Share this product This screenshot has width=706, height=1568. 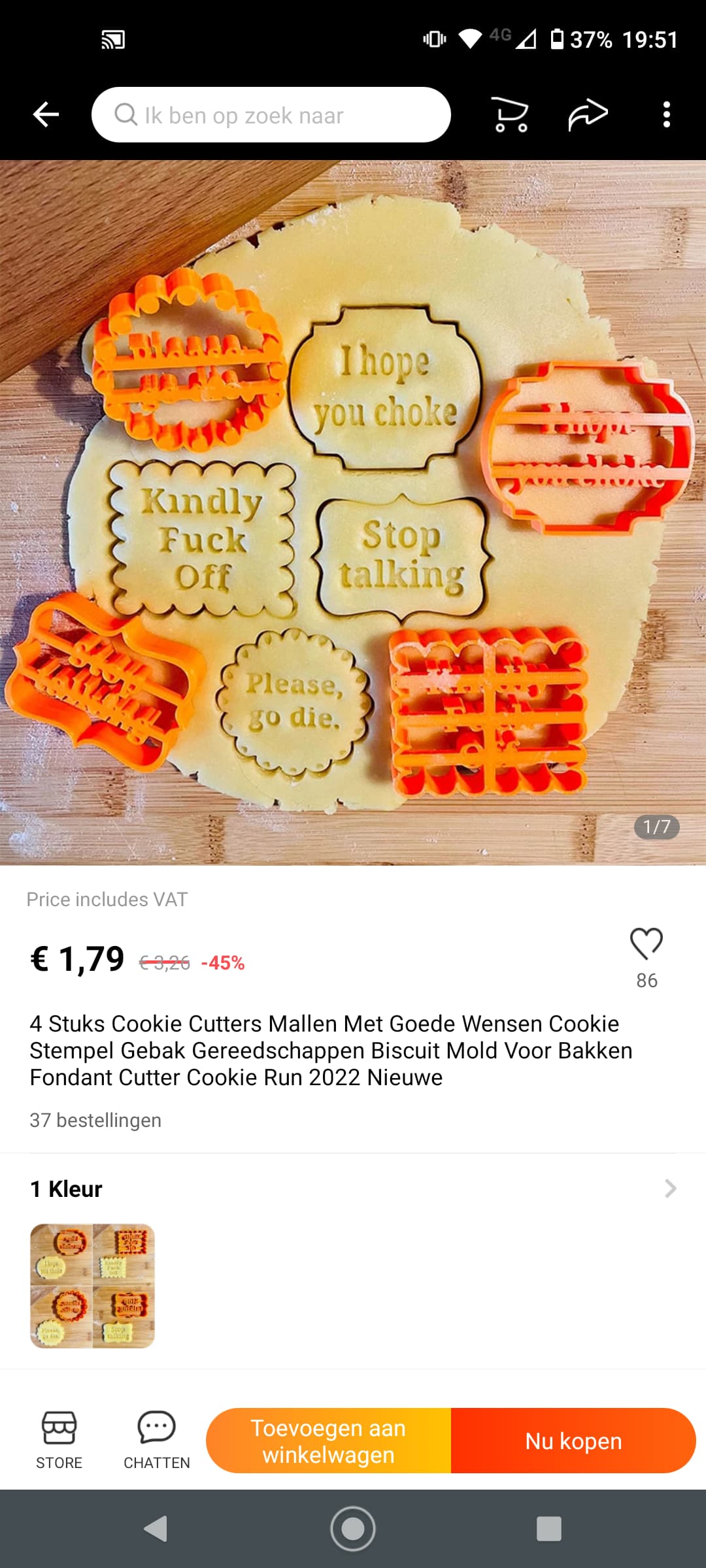[x=588, y=115]
